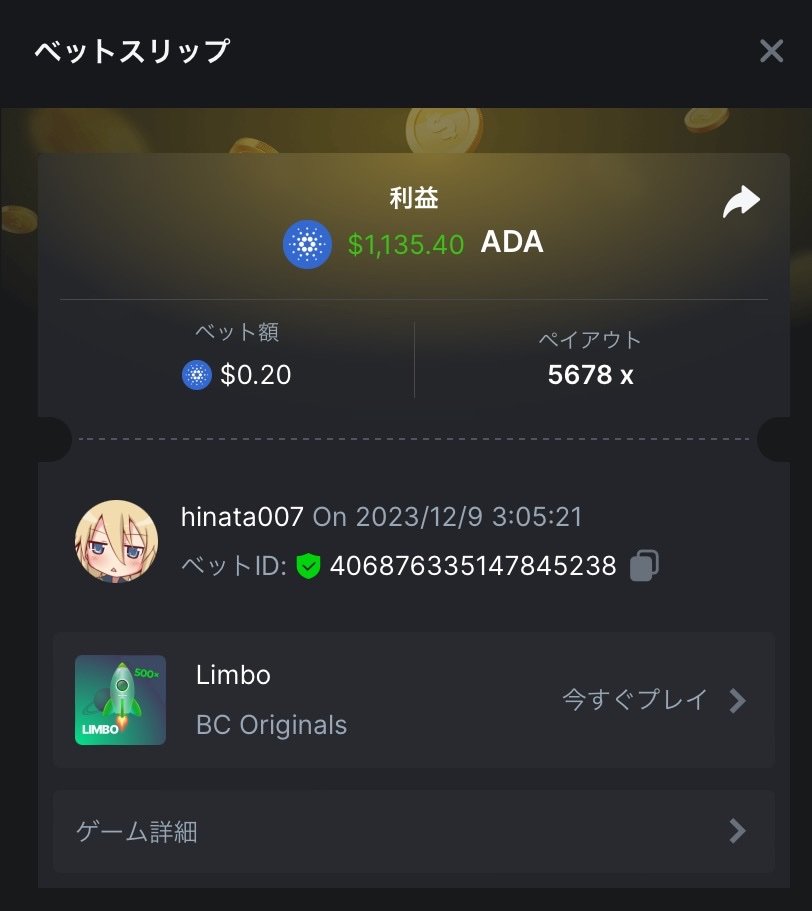Play Limbo now via 今すぐプレイ
This screenshot has width=812, height=911.
pos(654,700)
